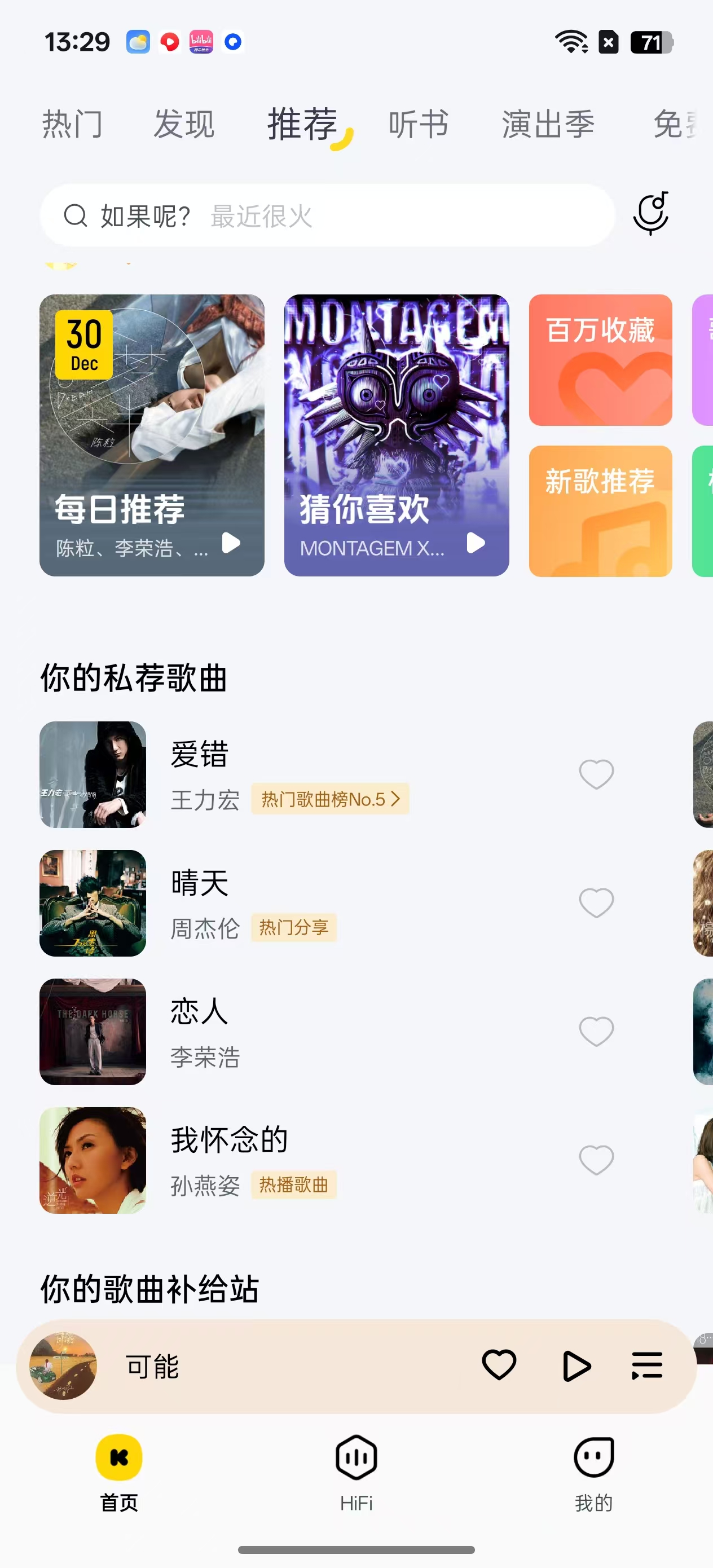Tap the bilibili icon in the status bar

click(x=201, y=41)
